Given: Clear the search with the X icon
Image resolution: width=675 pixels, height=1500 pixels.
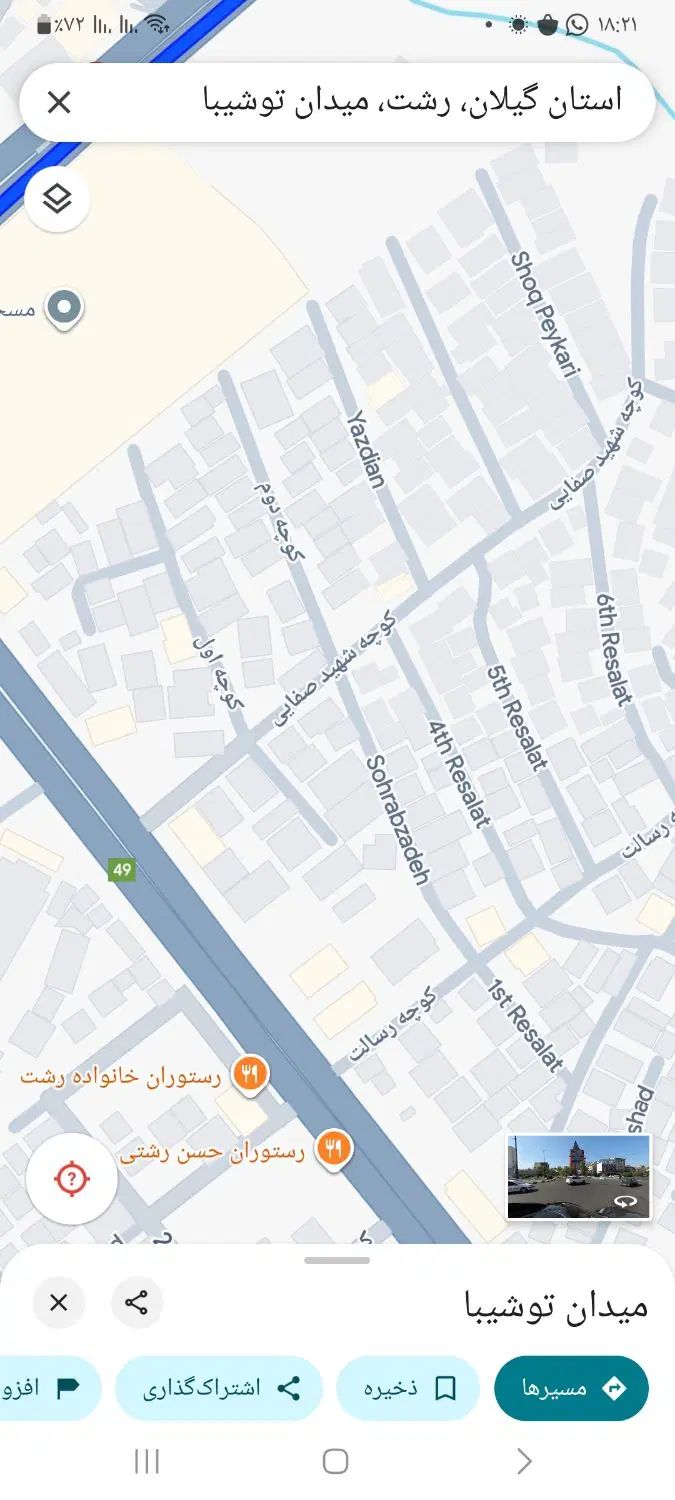Looking at the screenshot, I should point(59,102).
